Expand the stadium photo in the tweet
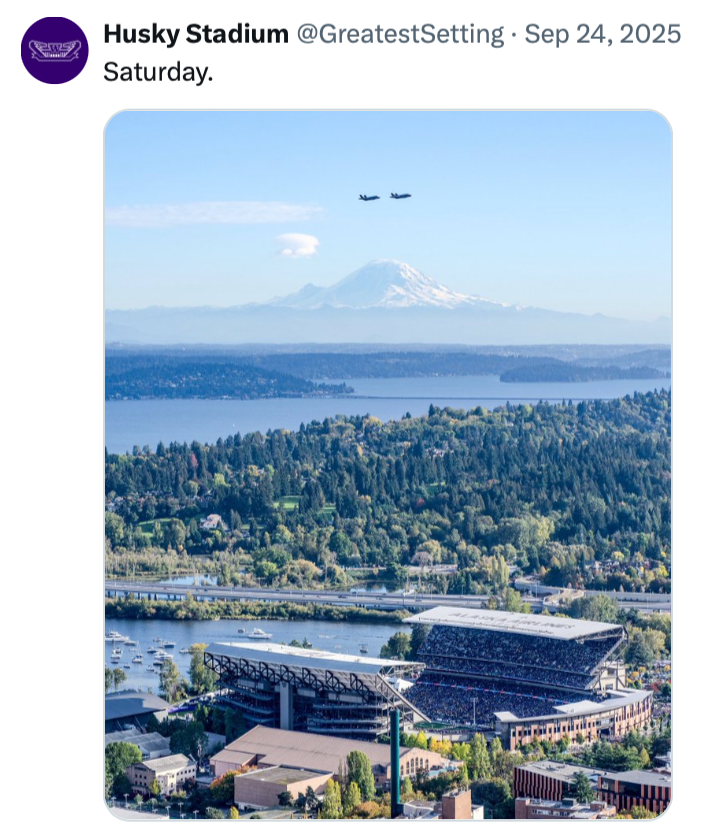 pos(387,465)
